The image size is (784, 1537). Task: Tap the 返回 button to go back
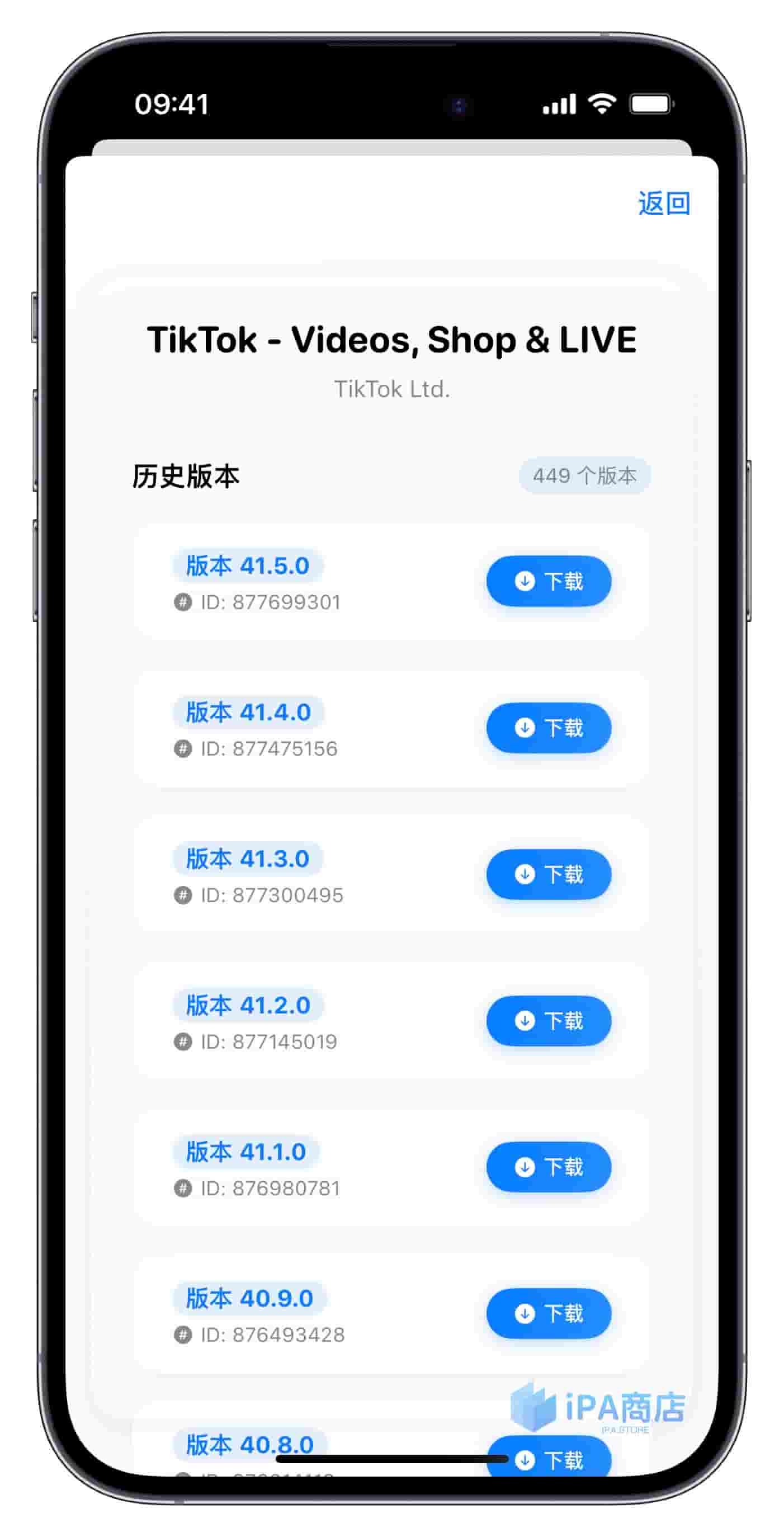click(663, 204)
